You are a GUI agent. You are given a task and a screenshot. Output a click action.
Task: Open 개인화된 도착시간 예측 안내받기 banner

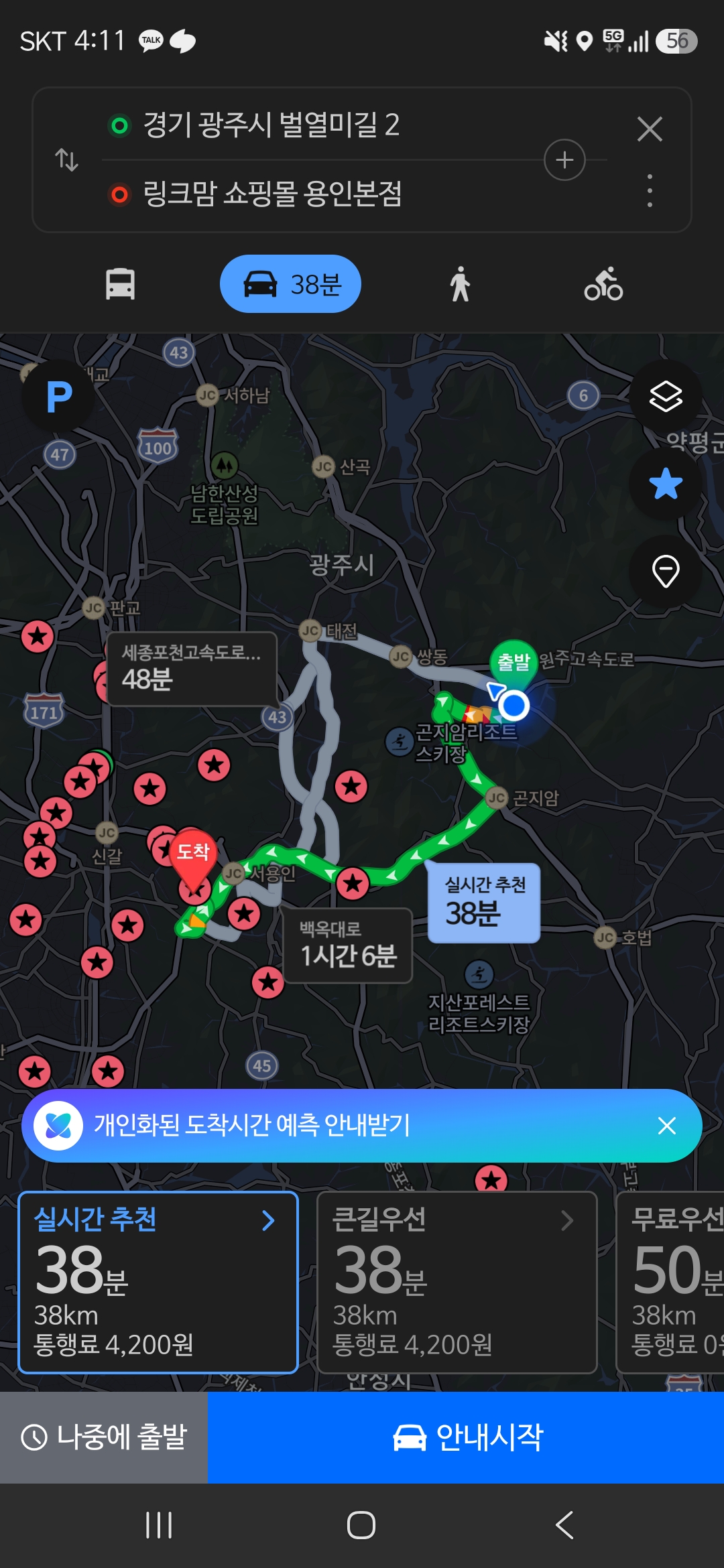pos(251,1126)
